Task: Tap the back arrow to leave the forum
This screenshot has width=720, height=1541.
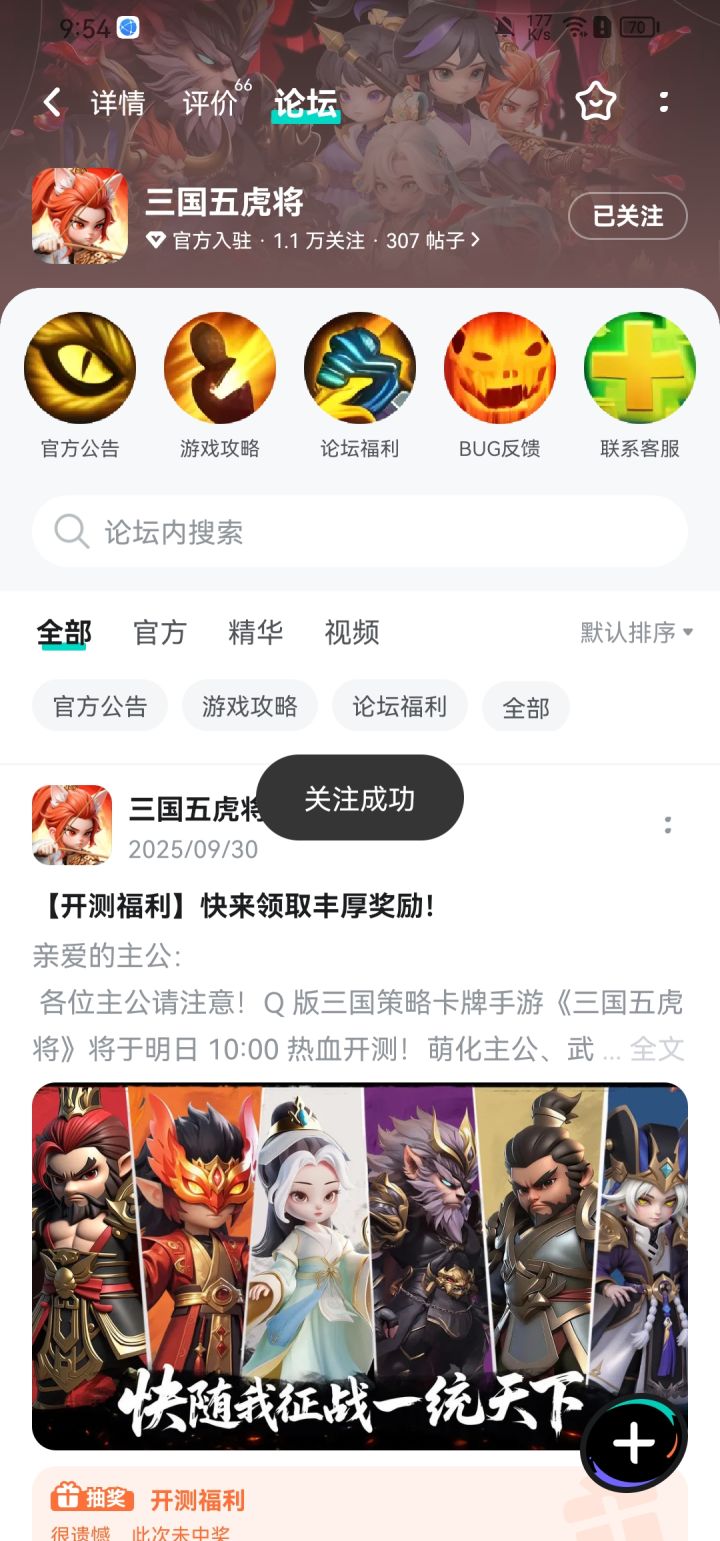Action: point(50,101)
